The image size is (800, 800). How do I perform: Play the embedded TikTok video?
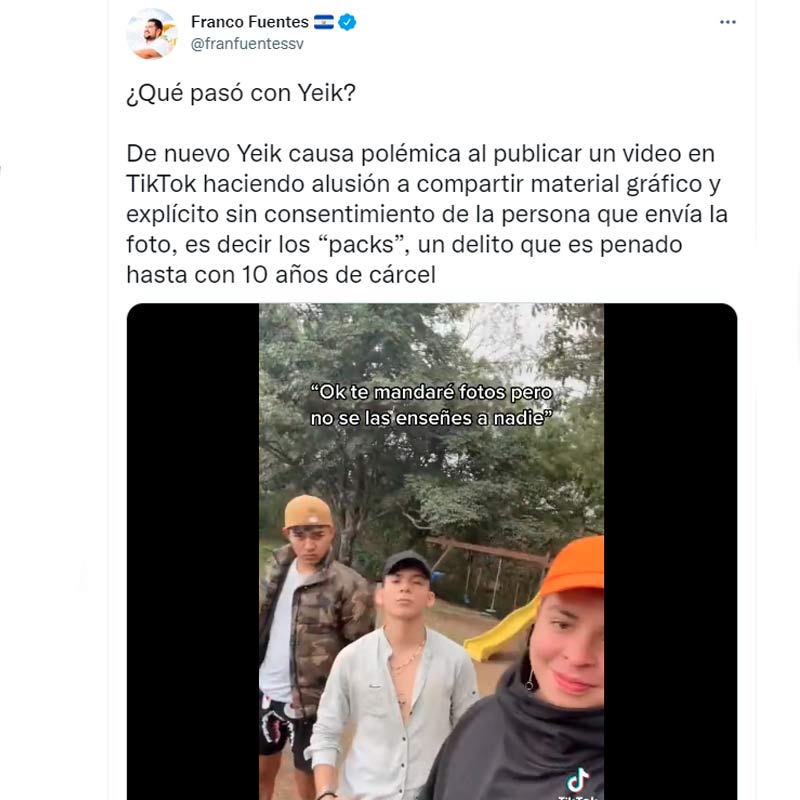(431, 551)
